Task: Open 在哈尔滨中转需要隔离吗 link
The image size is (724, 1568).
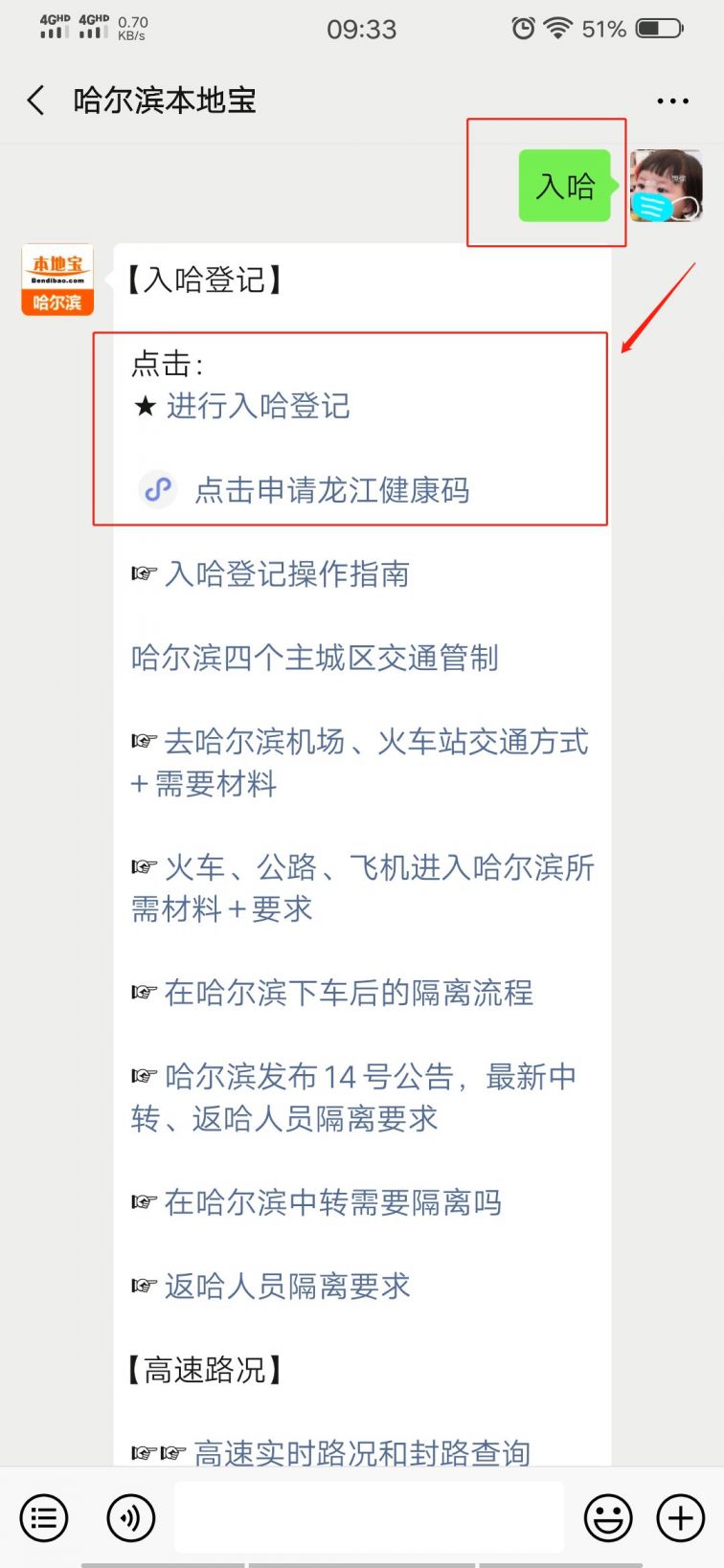Action: tap(332, 1202)
